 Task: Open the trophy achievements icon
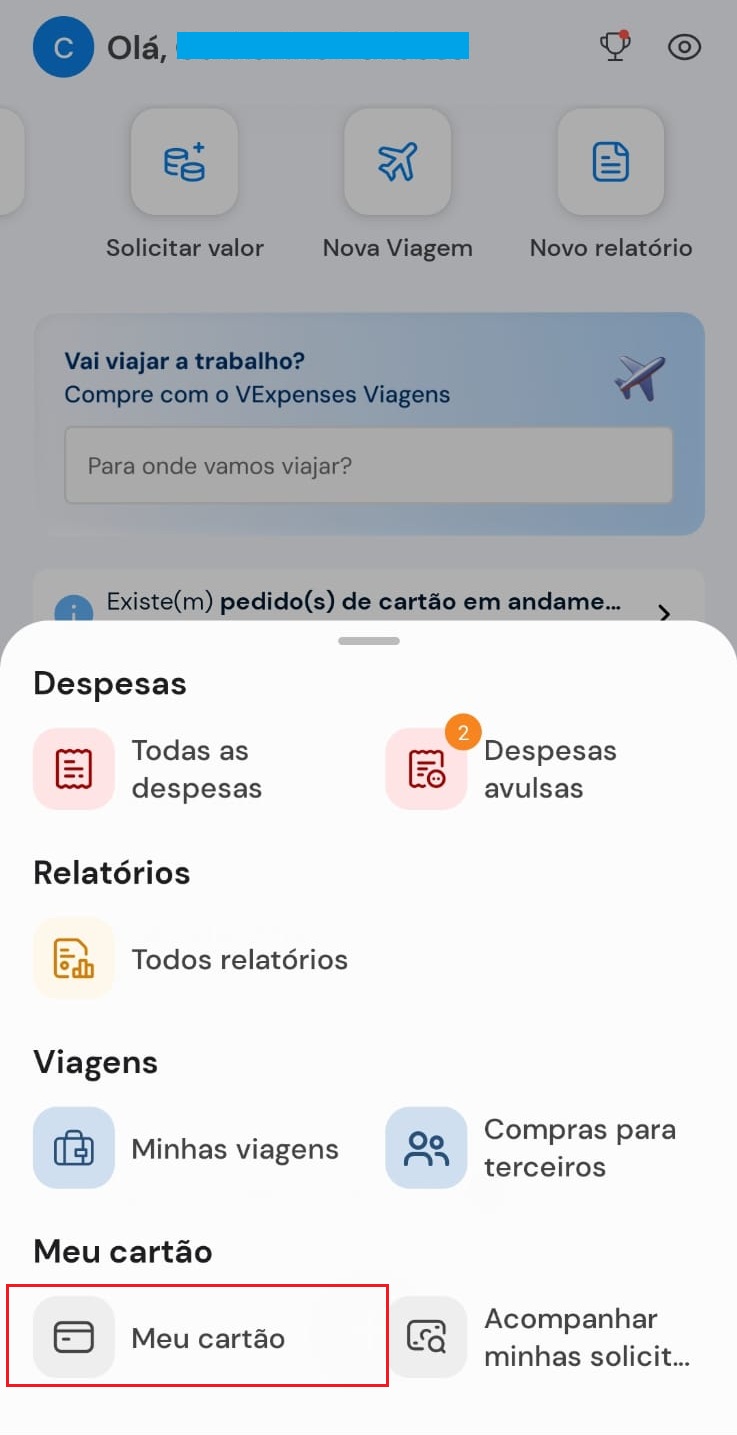click(x=615, y=47)
